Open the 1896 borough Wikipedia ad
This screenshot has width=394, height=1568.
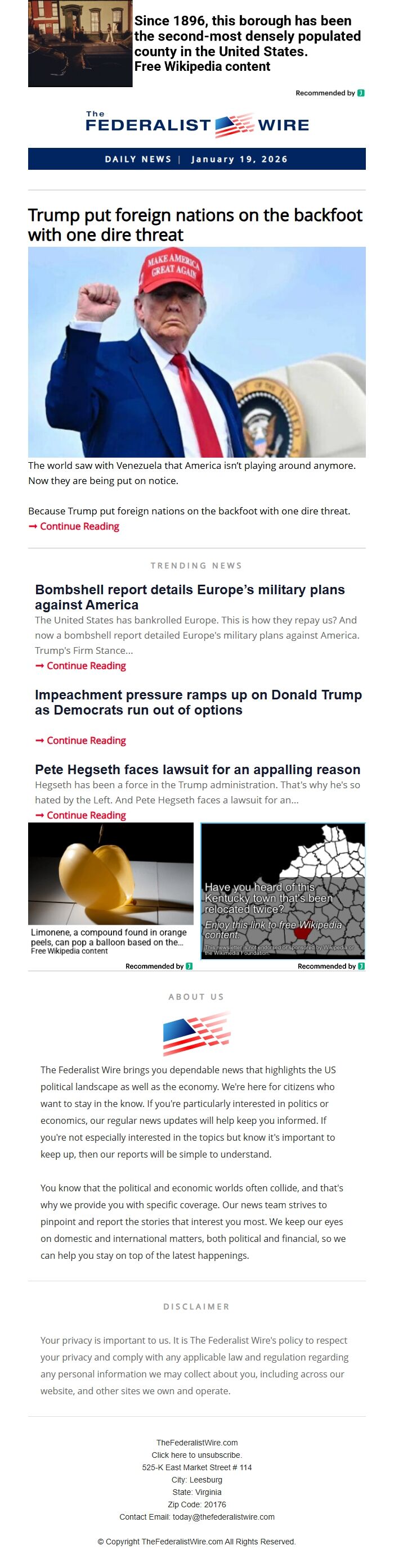point(247,43)
